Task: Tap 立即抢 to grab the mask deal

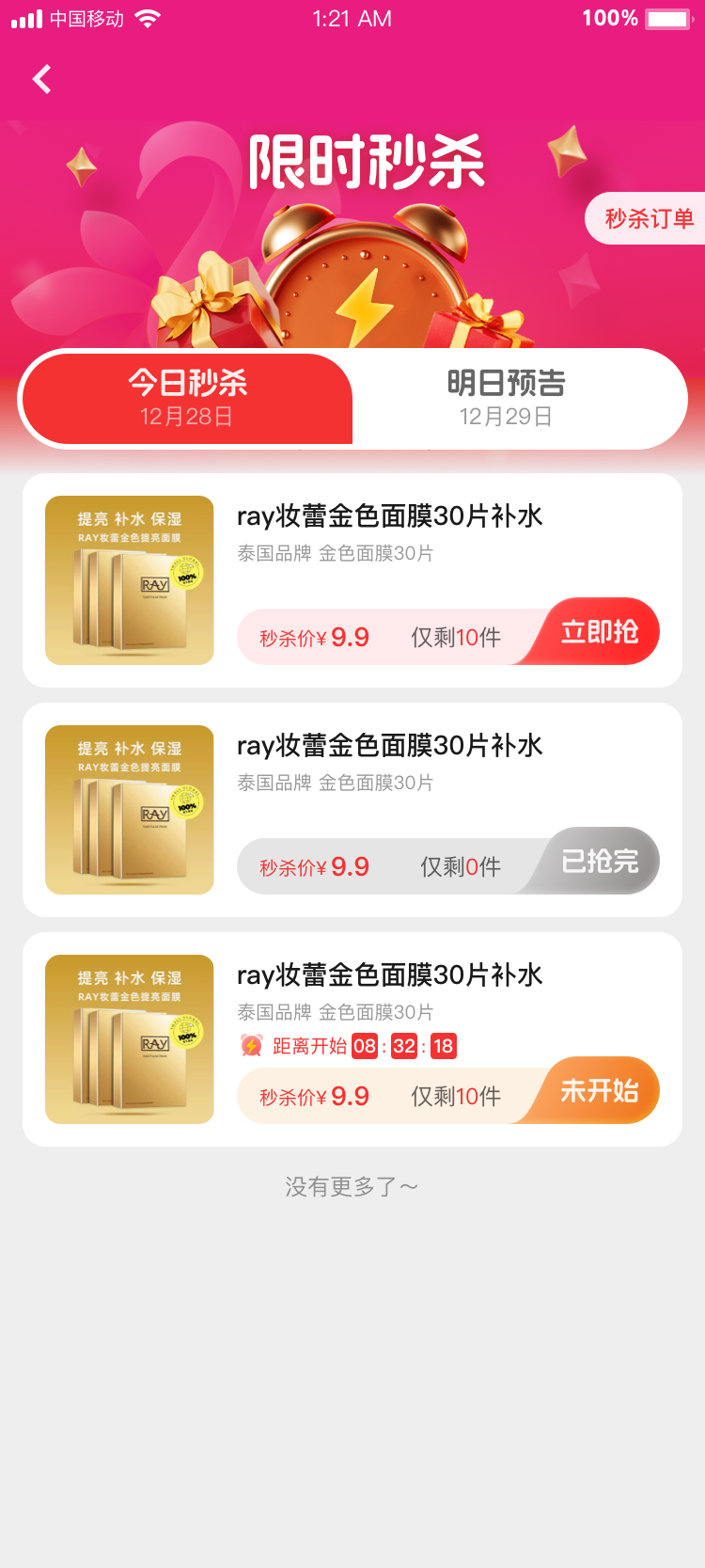Action: [x=599, y=631]
